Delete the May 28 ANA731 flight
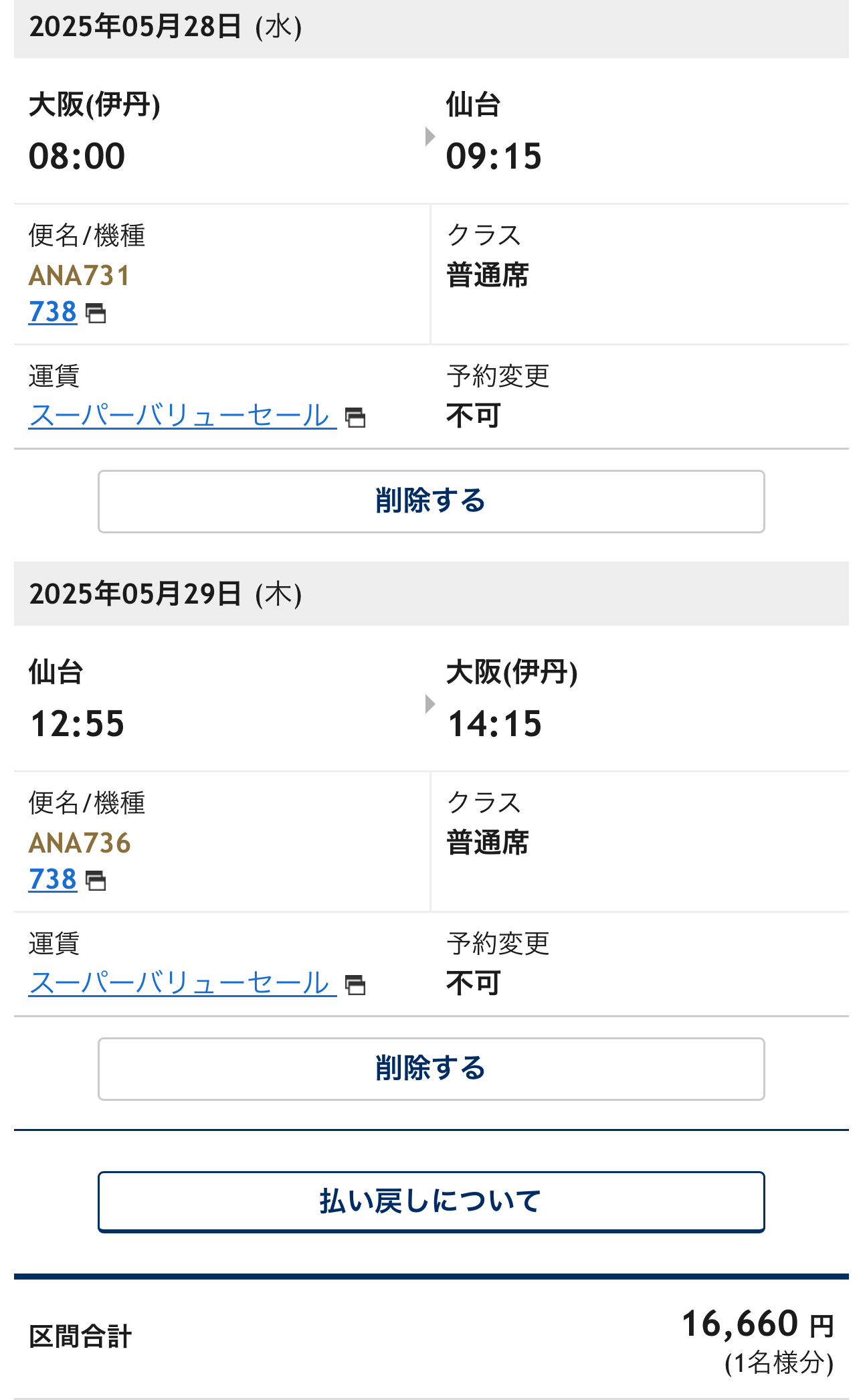The height and width of the screenshot is (1400, 863). click(431, 501)
